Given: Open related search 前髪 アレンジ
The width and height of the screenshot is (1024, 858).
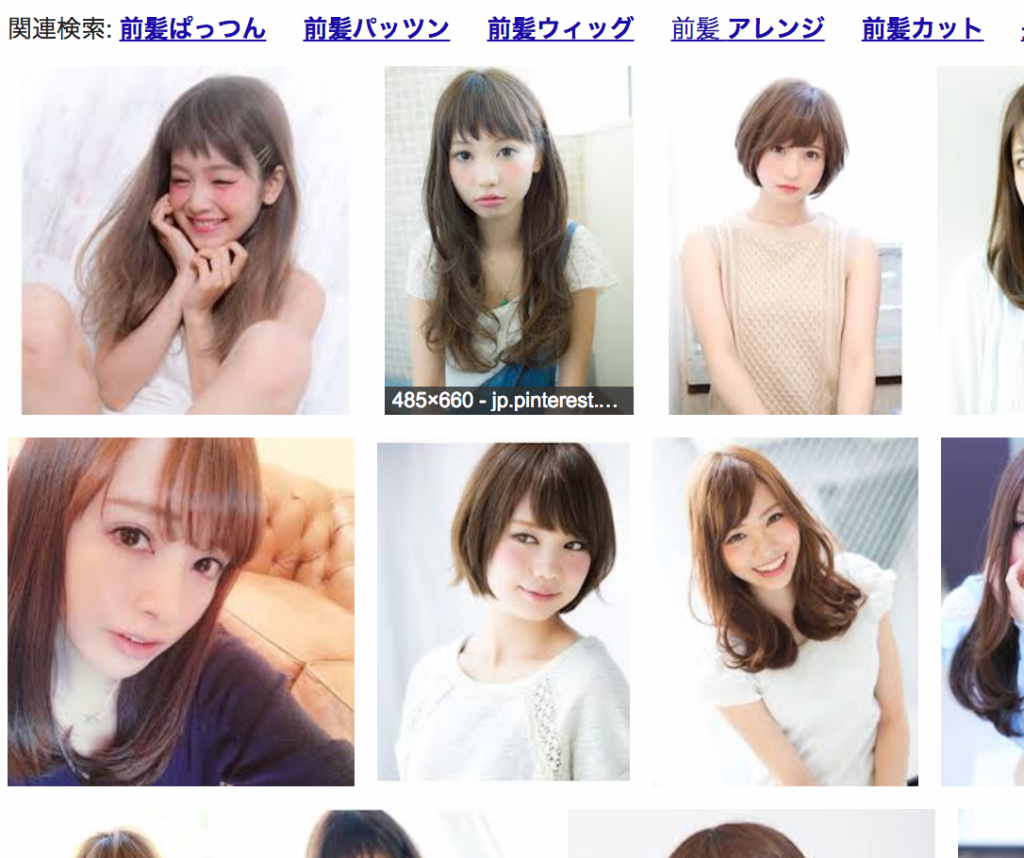Looking at the screenshot, I should [747, 29].
